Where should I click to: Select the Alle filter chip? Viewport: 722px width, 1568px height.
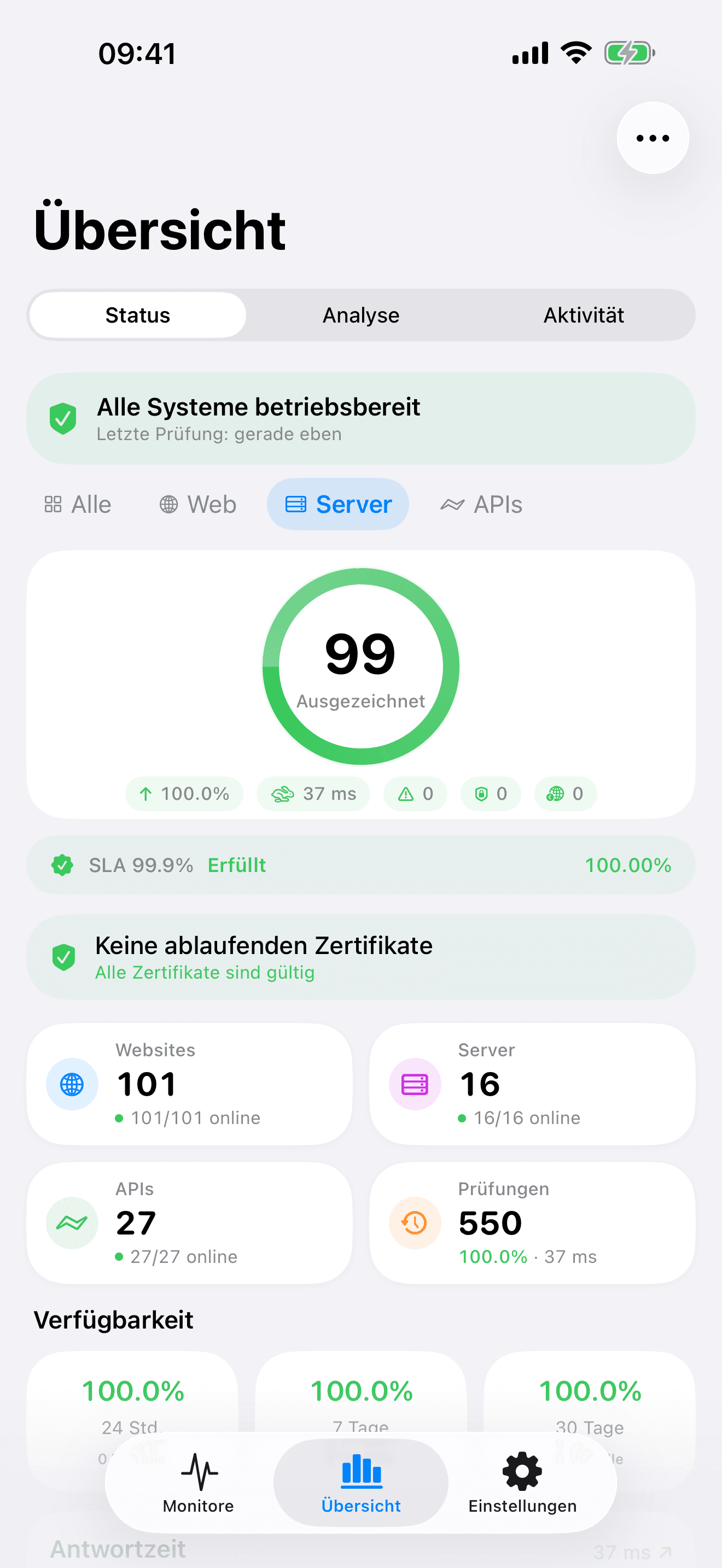tap(78, 505)
